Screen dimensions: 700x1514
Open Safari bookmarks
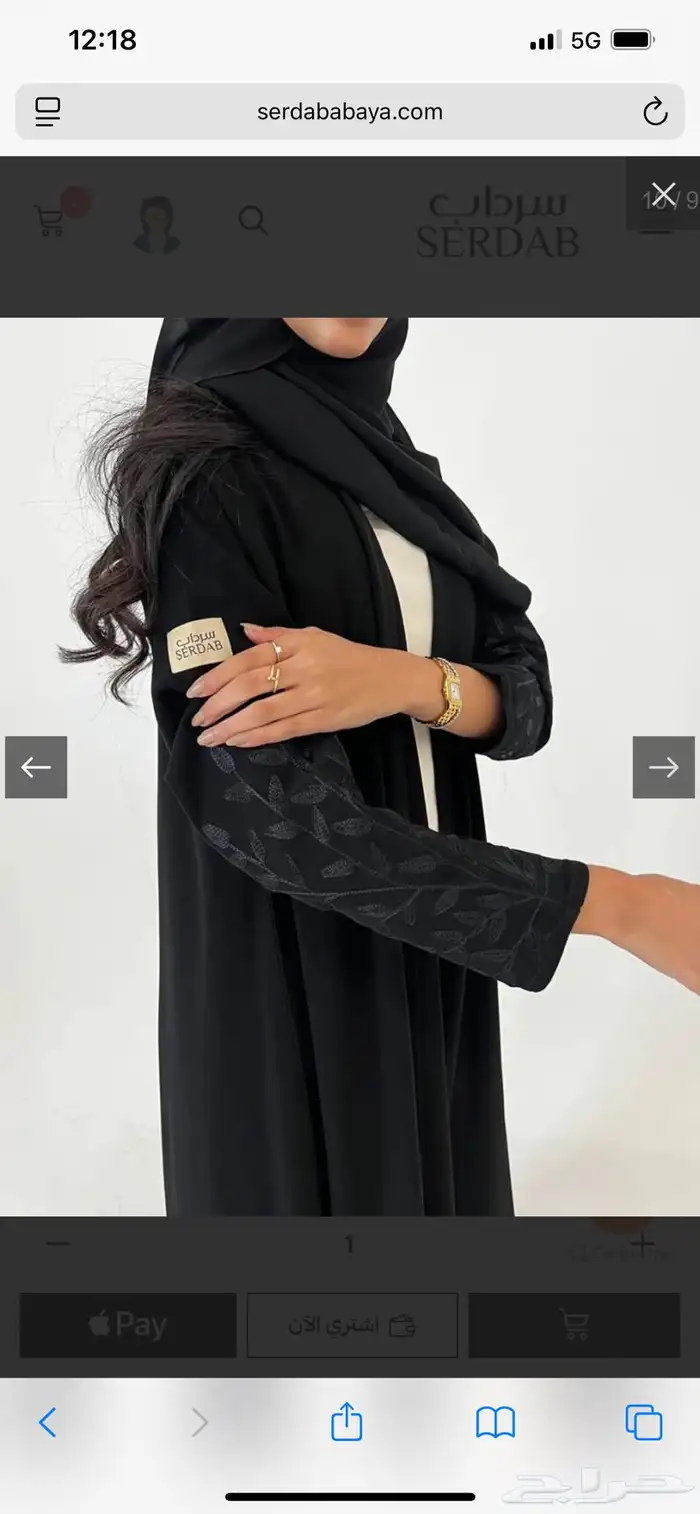495,1422
